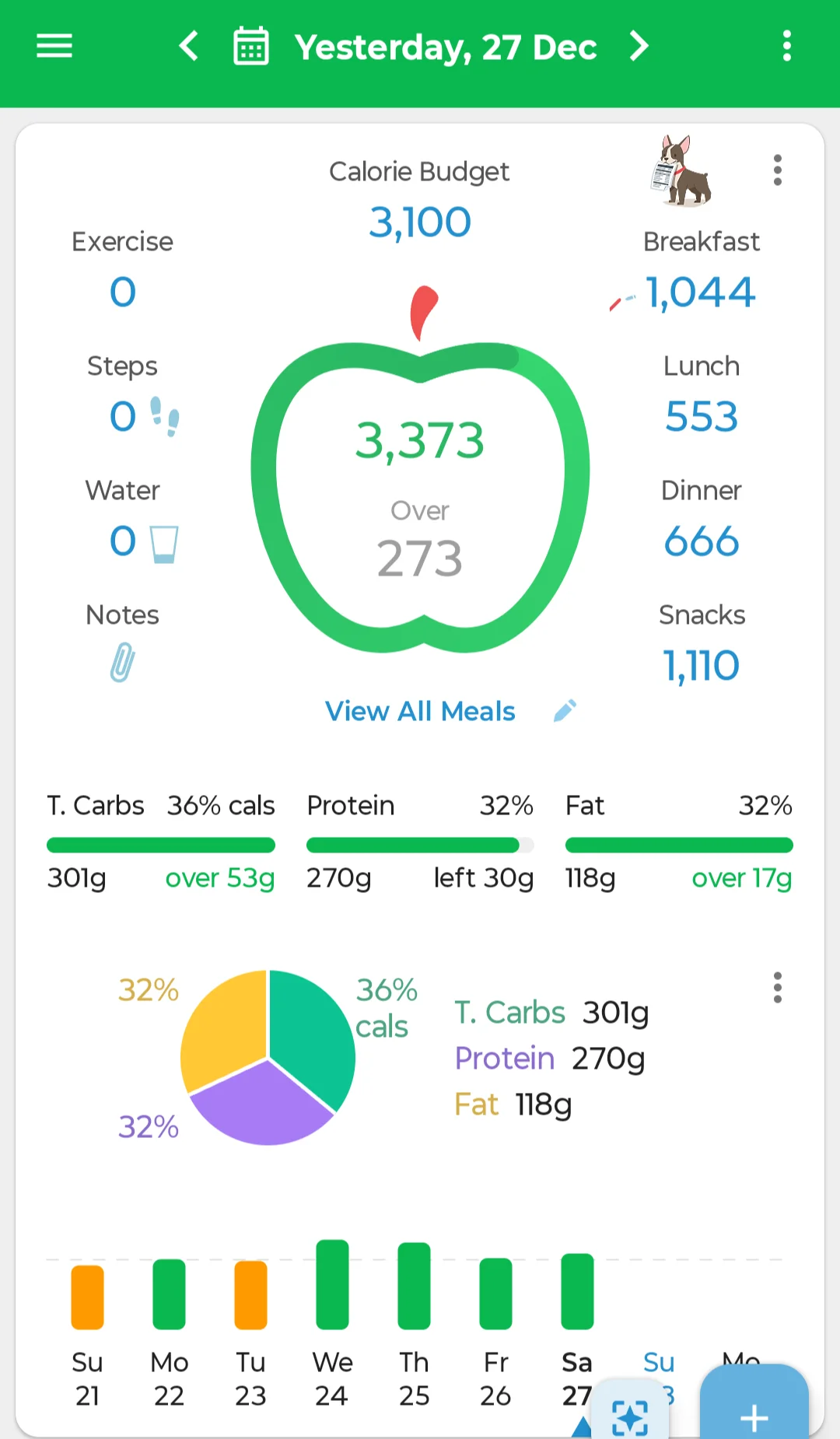Open the calendar date picker
Screen dimensions: 840x1439
251,47
